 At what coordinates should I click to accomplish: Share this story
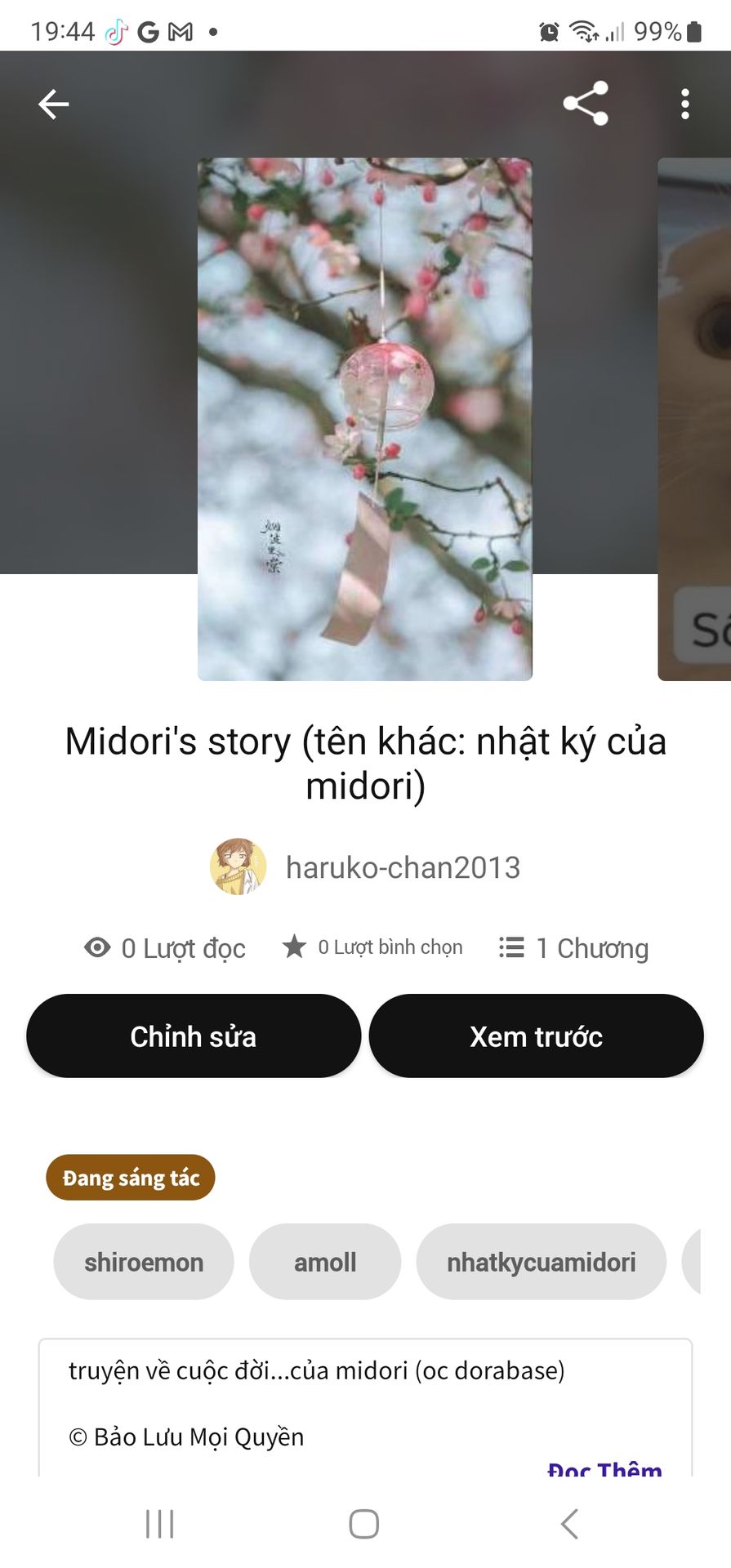586,104
